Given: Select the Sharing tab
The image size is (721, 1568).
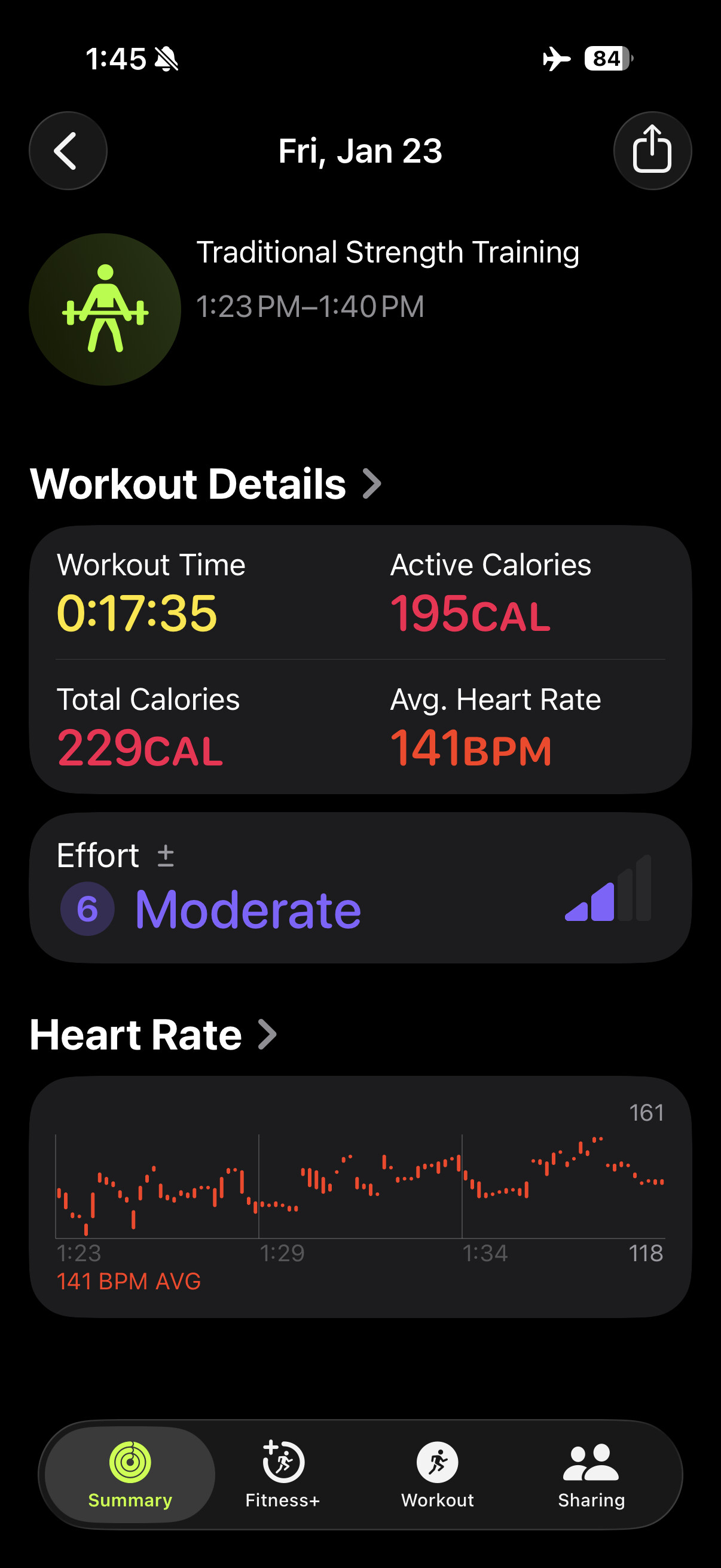Looking at the screenshot, I should (x=591, y=1473).
